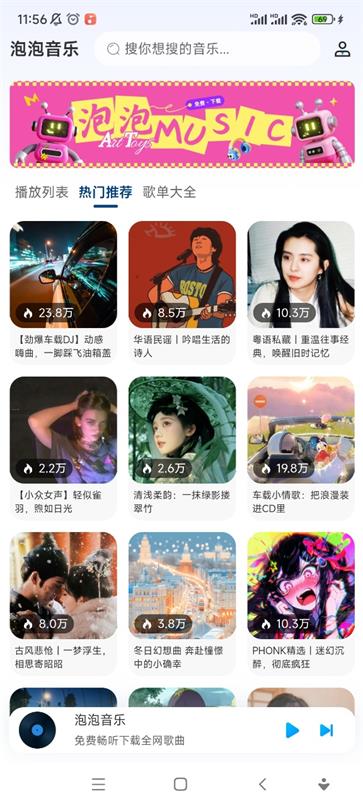Image resolution: width=363 pixels, height=806 pixels.
Task: Open the now playing vinyl disc
Action: click(37, 730)
